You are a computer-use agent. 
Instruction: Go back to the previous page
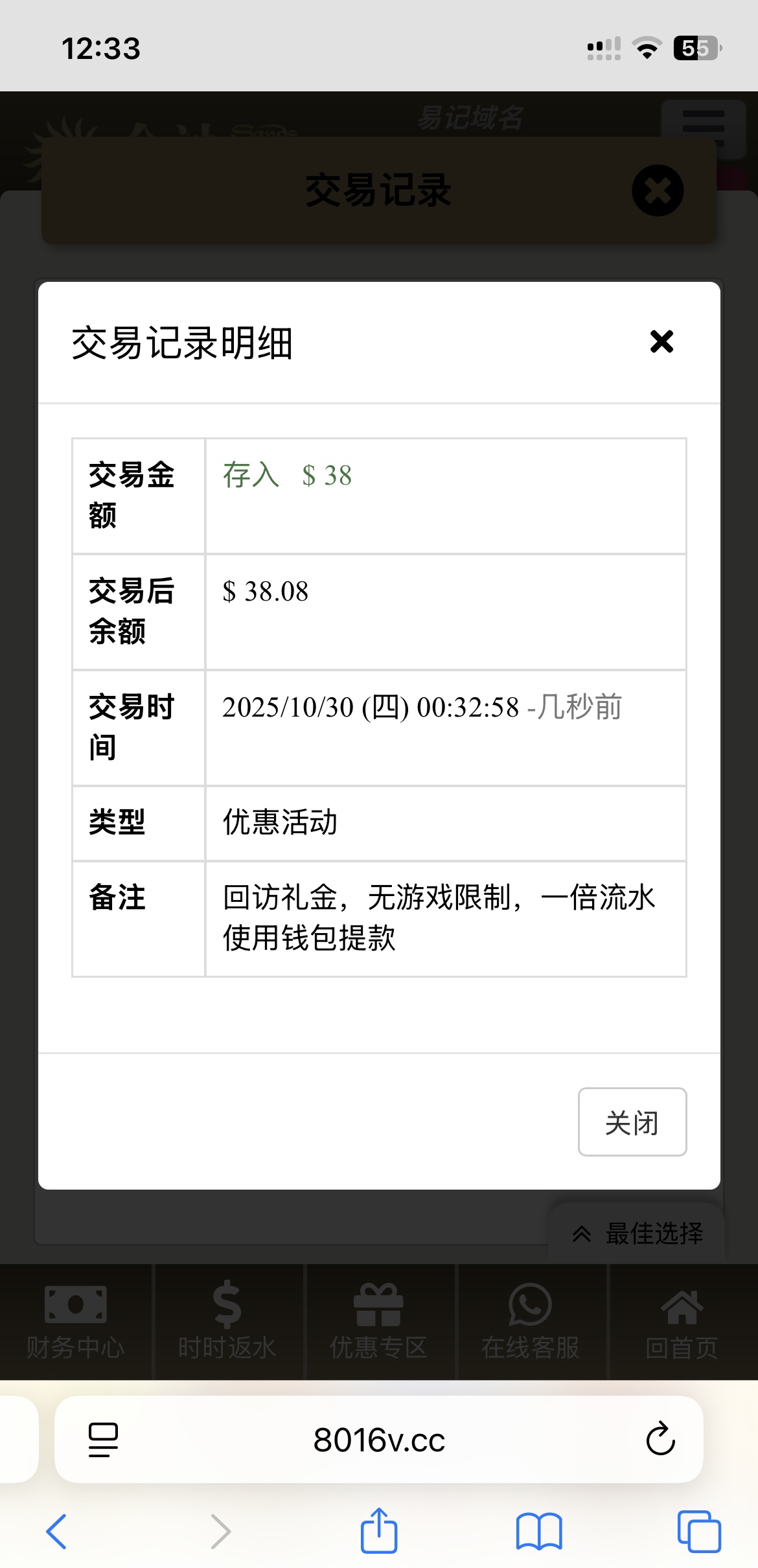57,1532
